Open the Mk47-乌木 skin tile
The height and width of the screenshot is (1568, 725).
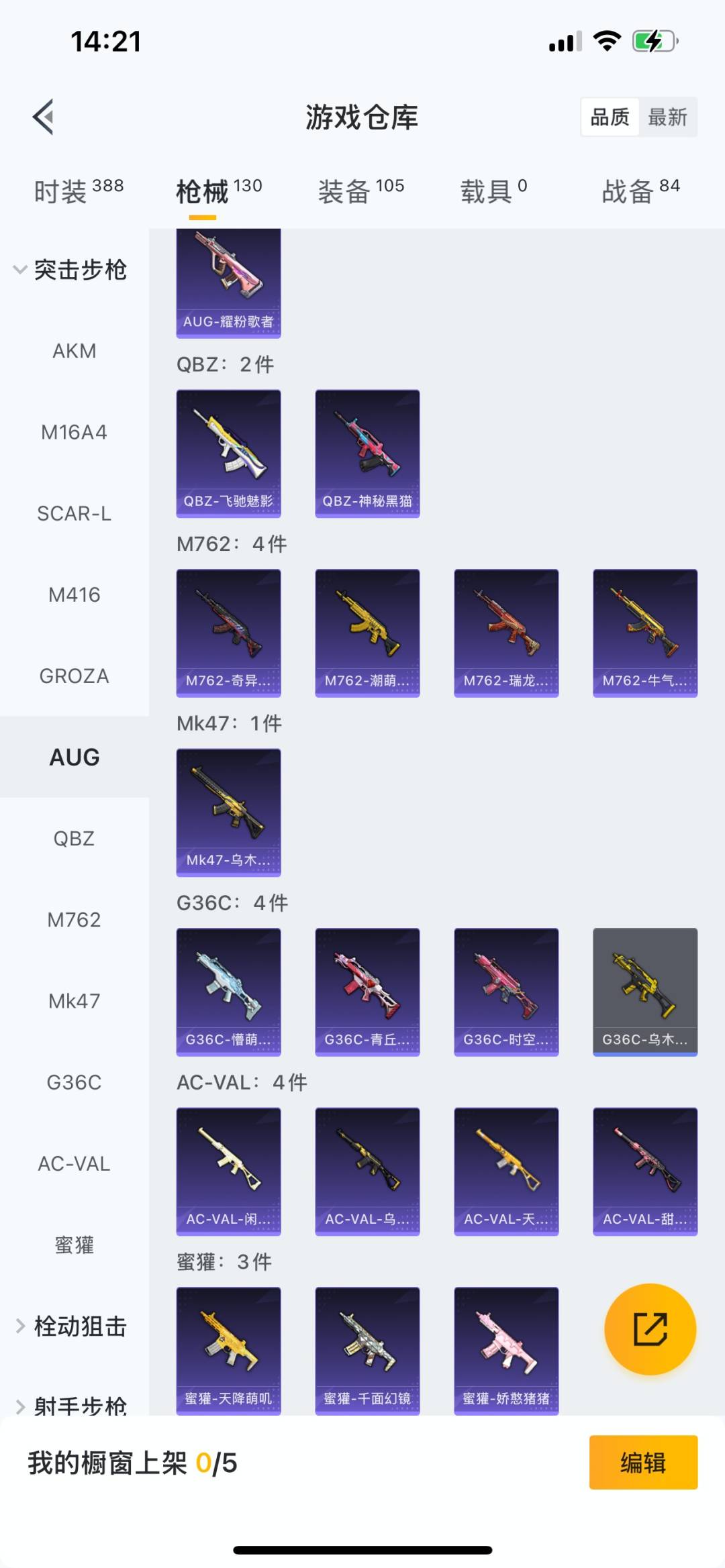click(x=228, y=812)
